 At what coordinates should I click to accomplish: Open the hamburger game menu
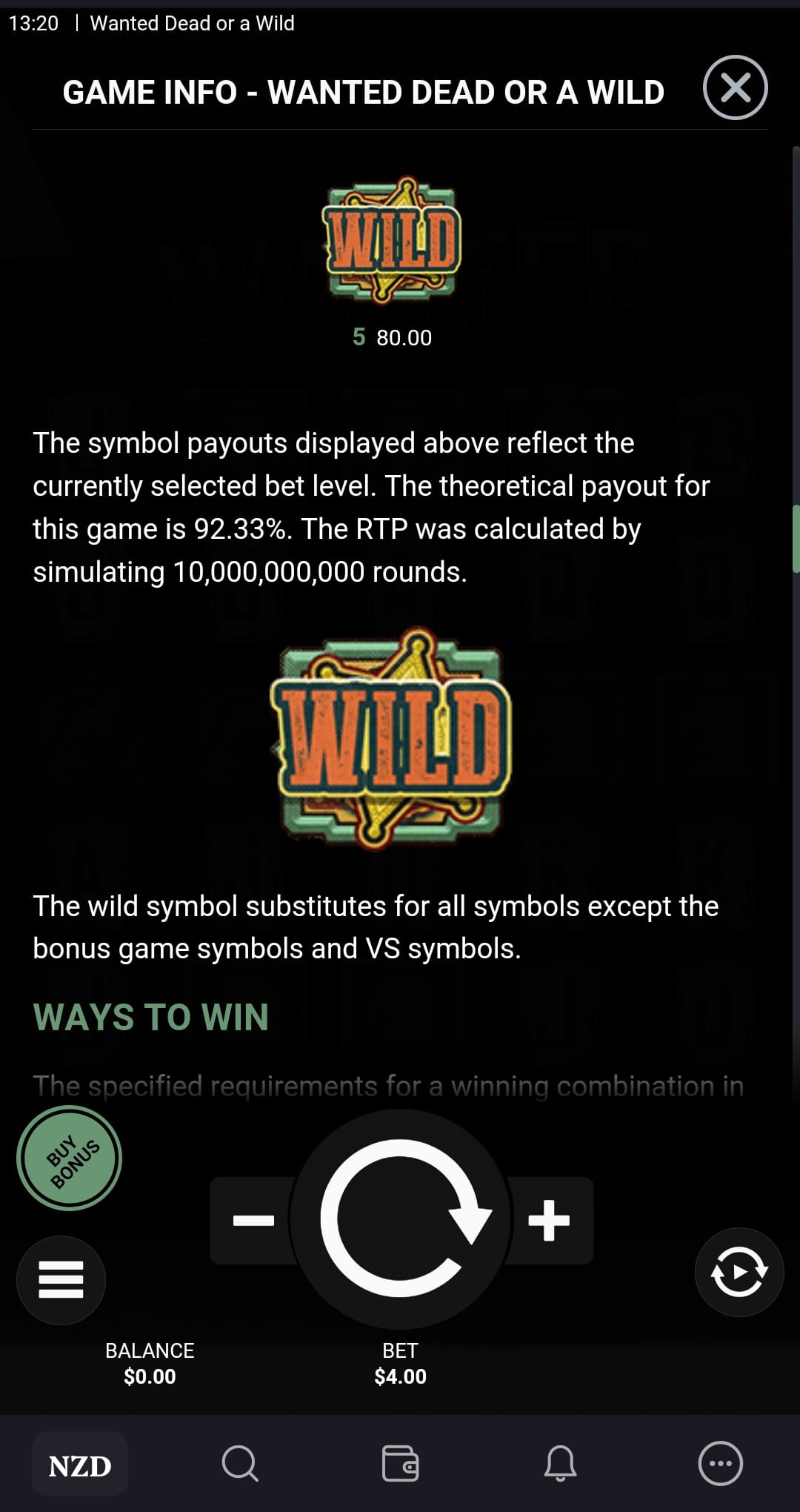tap(61, 1280)
